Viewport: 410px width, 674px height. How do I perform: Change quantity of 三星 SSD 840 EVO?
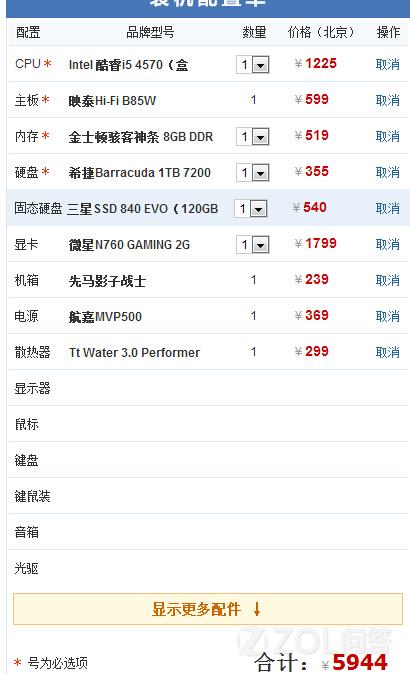point(251,209)
